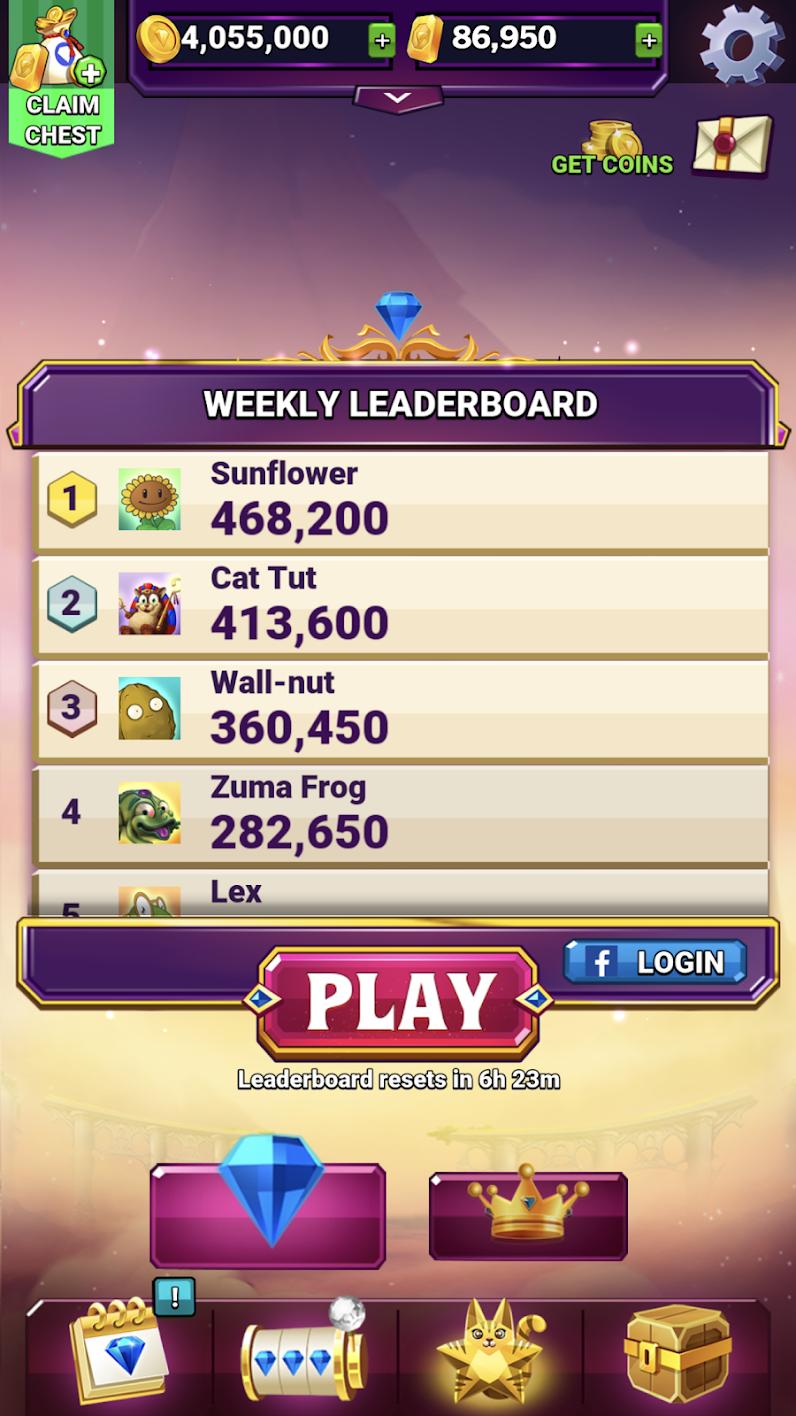Open Wall-nut's leaderboard entry
The height and width of the screenshot is (1416, 796).
click(x=401, y=711)
